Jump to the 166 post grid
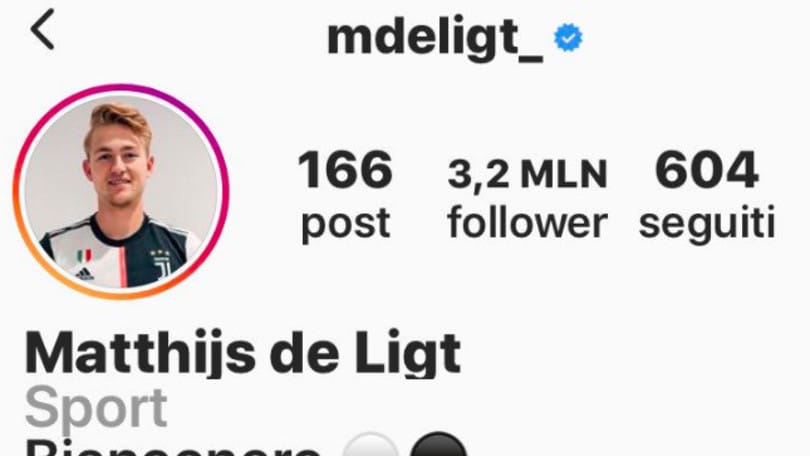 tap(345, 197)
